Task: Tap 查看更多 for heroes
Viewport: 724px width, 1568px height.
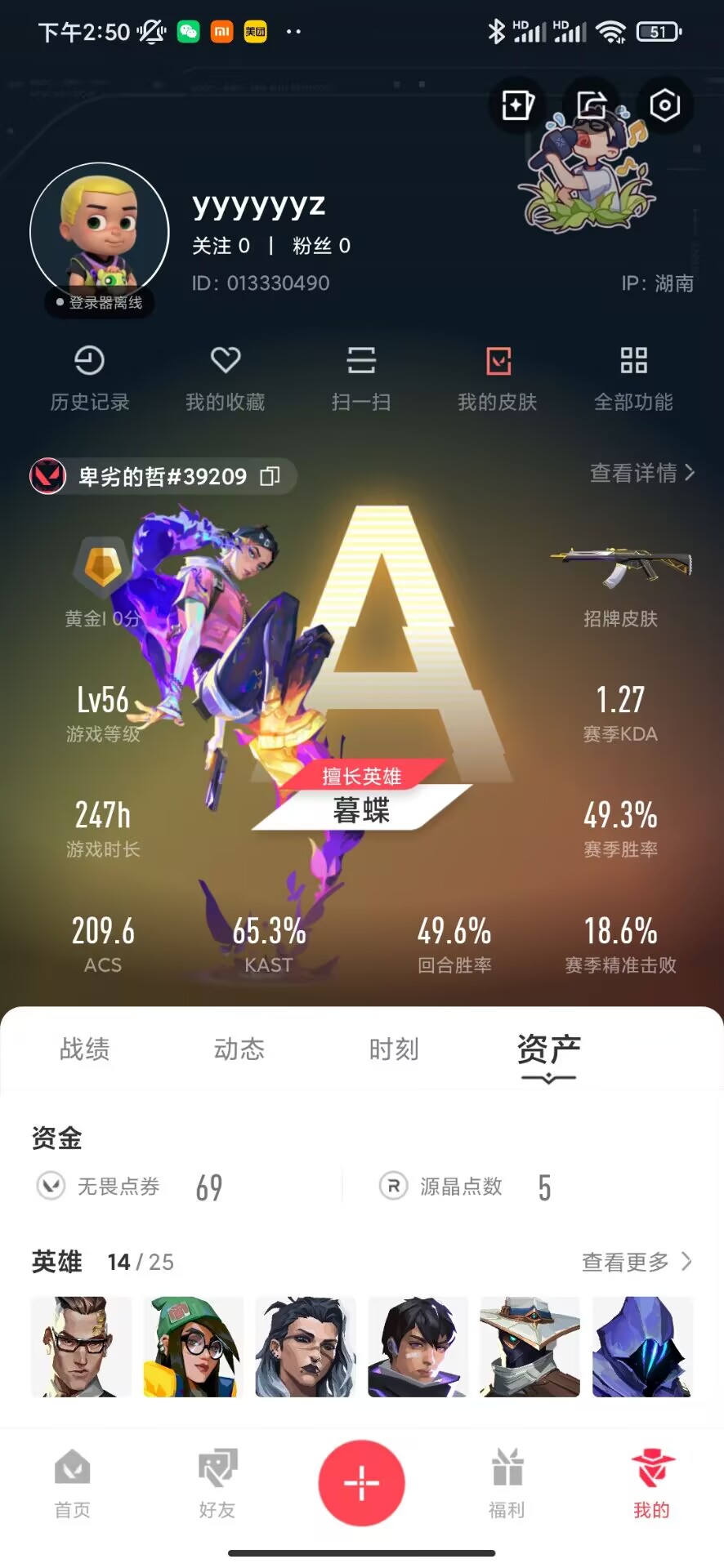Action: click(637, 1262)
